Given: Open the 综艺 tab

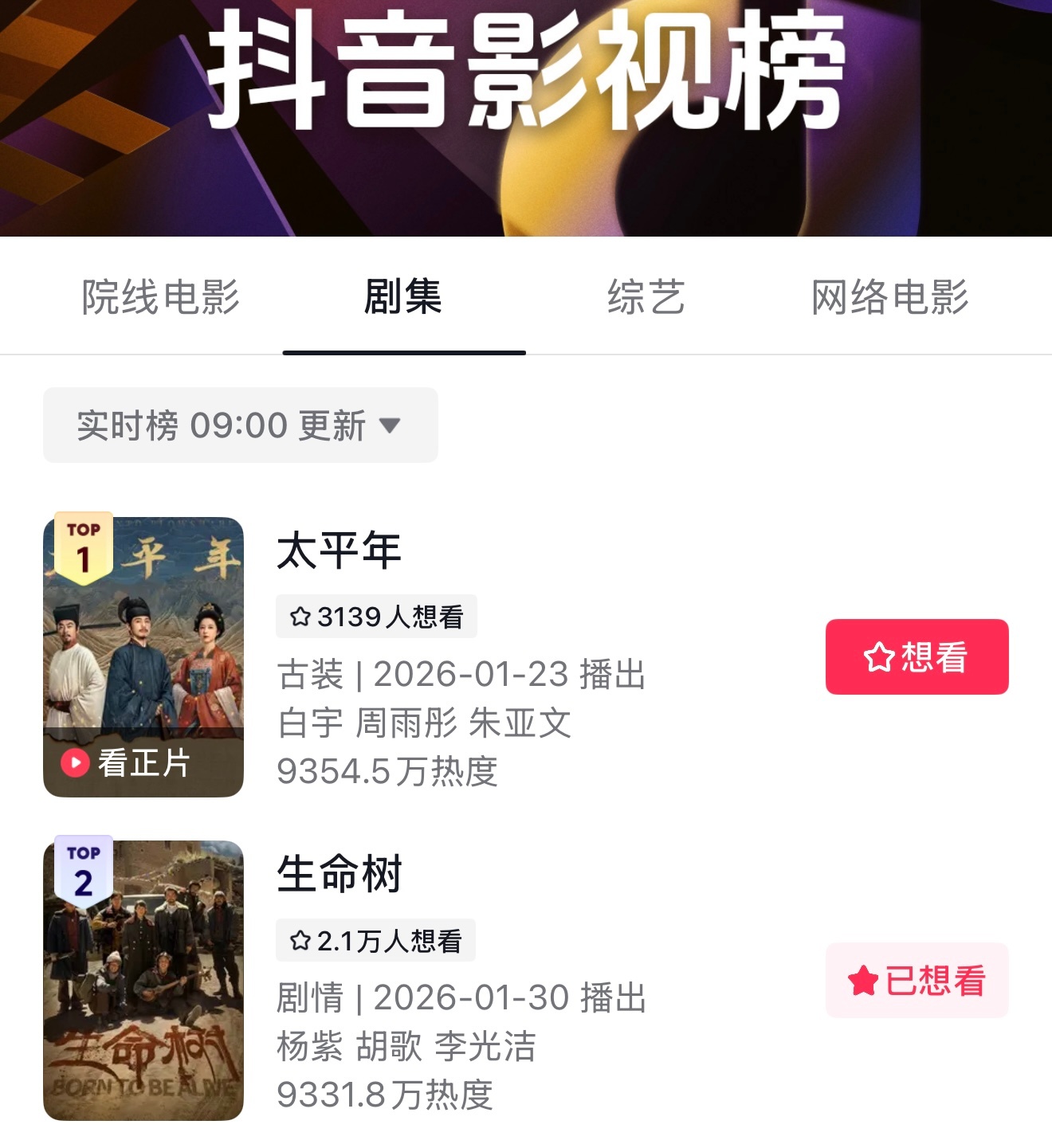Looking at the screenshot, I should [647, 296].
